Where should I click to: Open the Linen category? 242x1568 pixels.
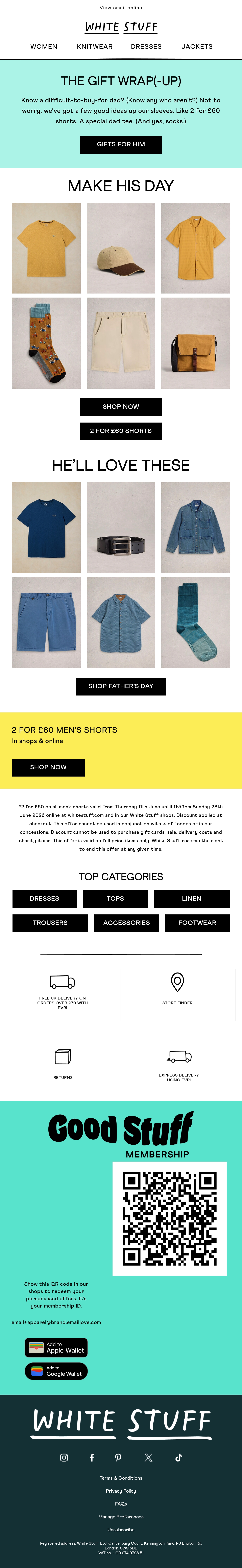191,899
